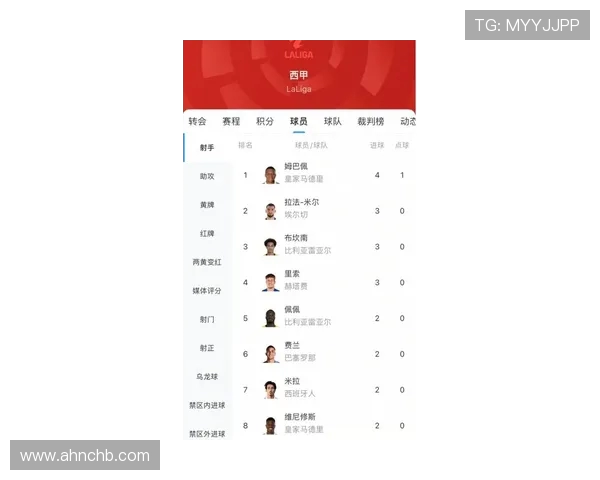Open the 赛程 tab
Viewport: 600px width, 480px height.
coord(231,121)
